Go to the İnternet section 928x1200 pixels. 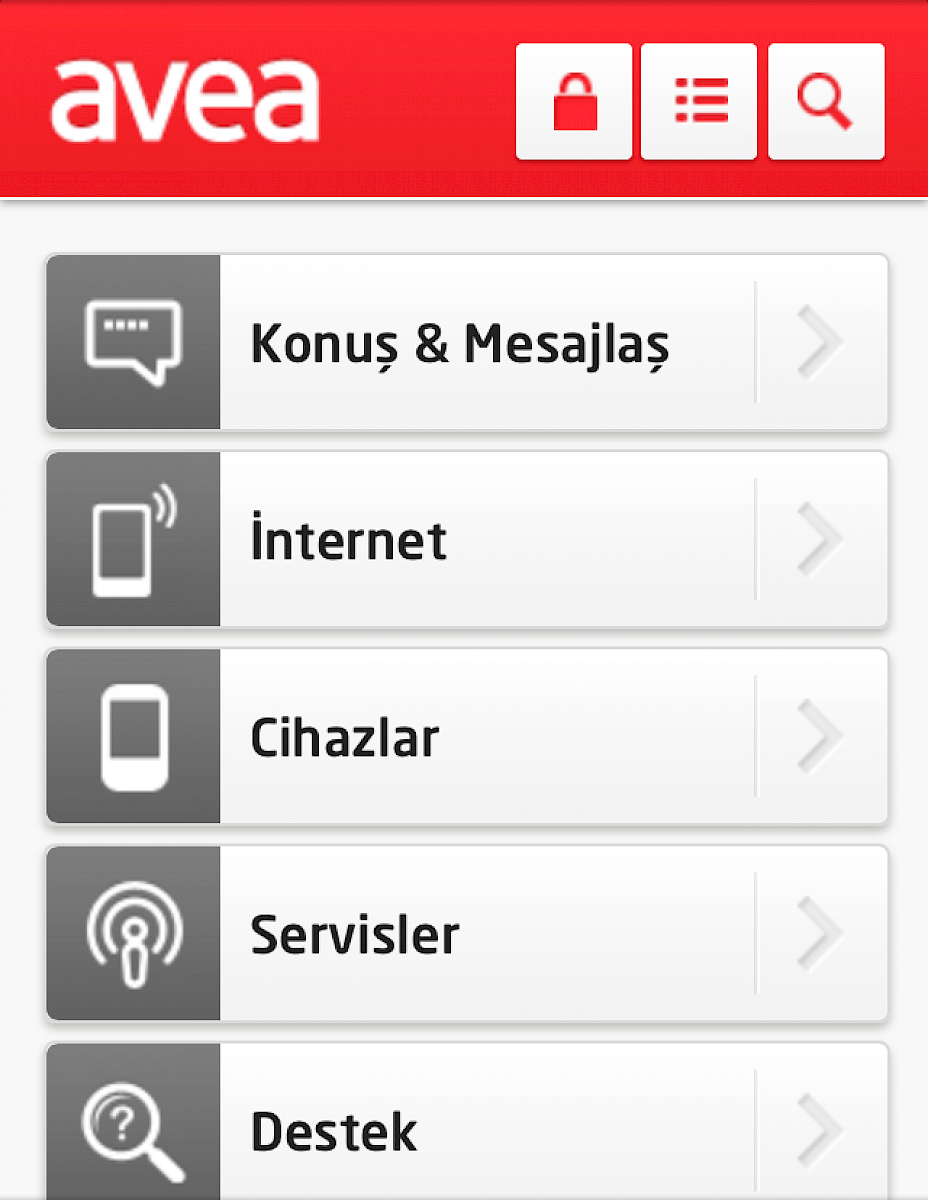pyautogui.click(x=467, y=540)
